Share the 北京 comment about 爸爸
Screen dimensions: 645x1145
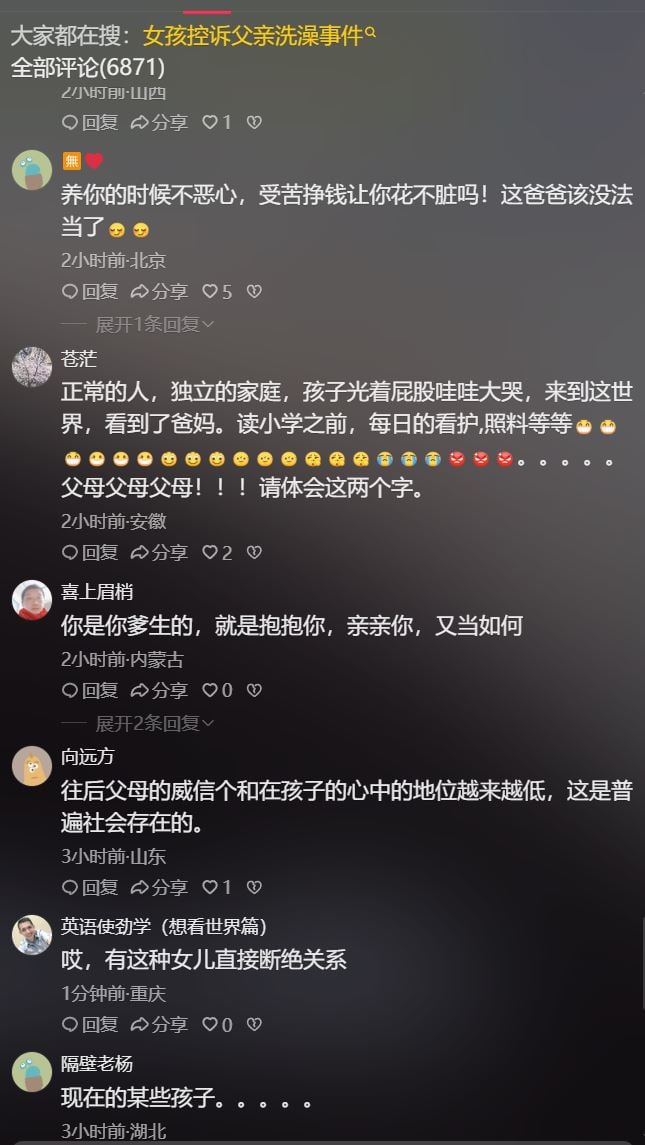click(159, 292)
